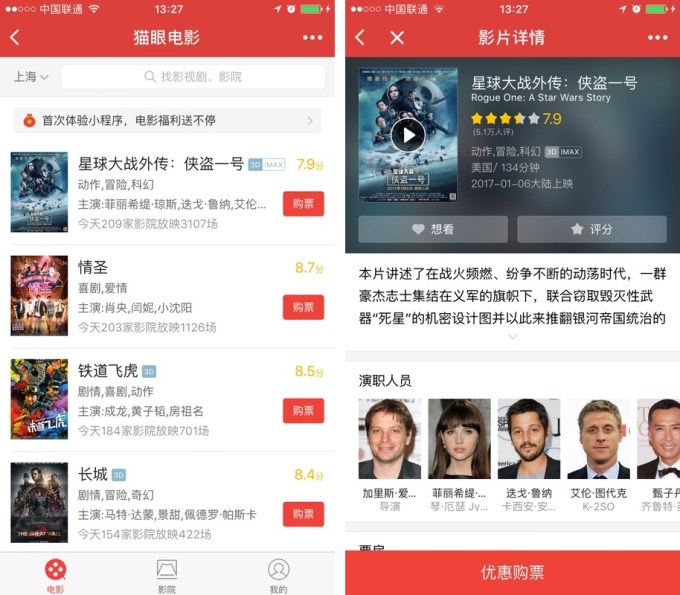This screenshot has width=680, height=595.
Task: Tap the 找影视剧、影院 search box
Action: [x=193, y=77]
